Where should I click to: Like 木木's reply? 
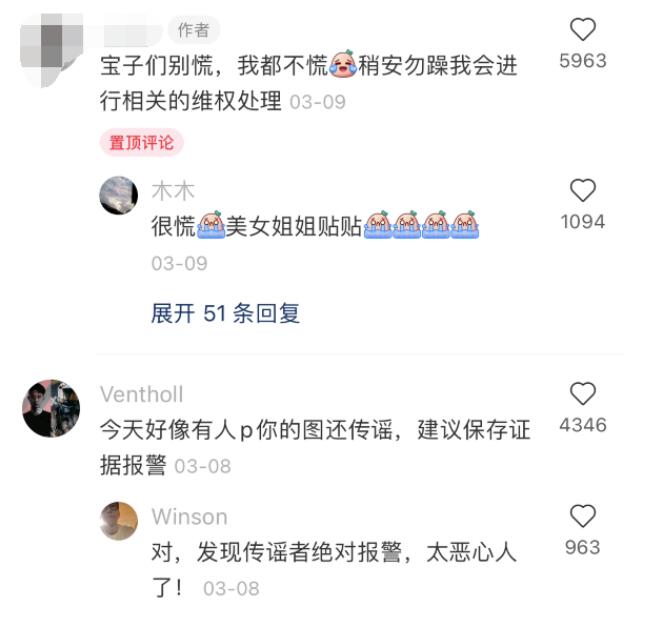[x=582, y=191]
